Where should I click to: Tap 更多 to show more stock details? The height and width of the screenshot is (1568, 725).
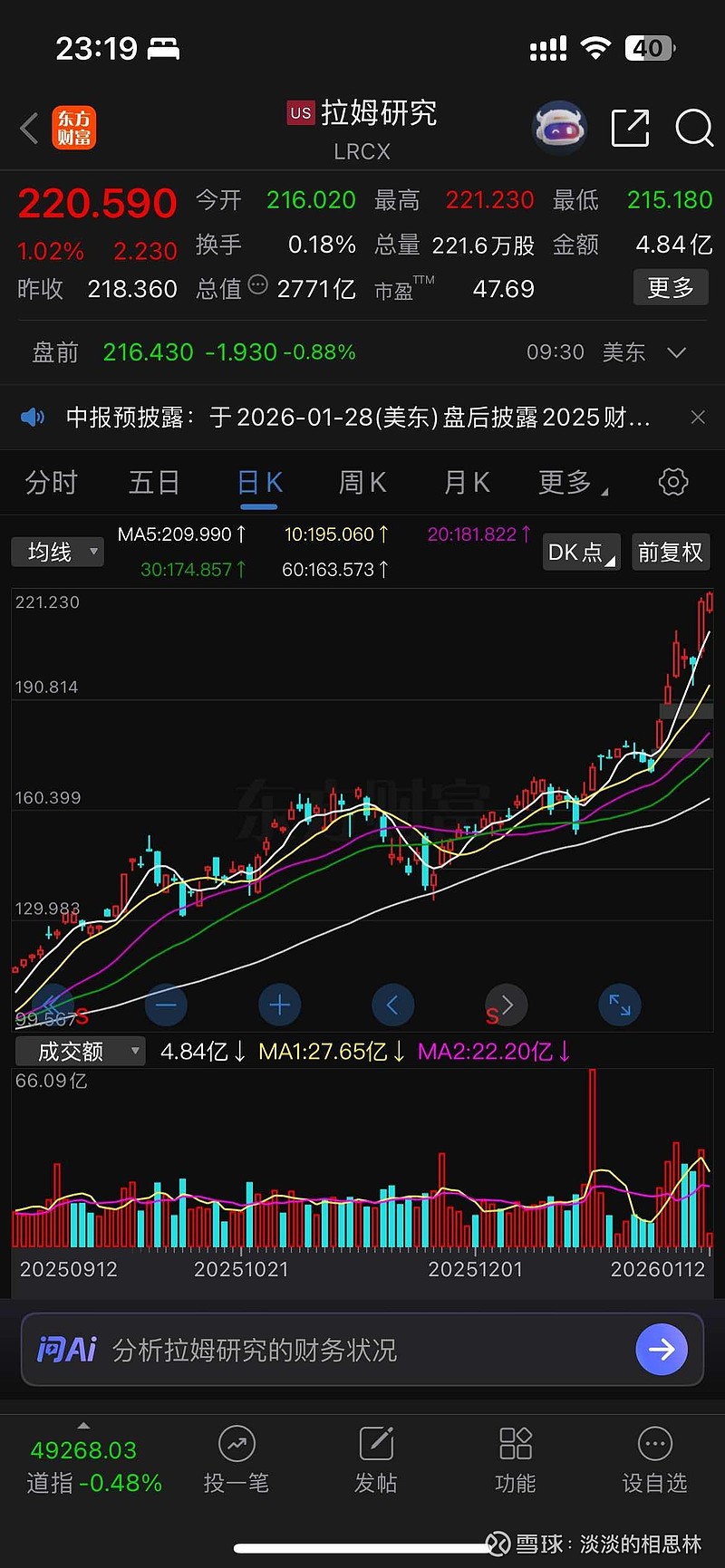point(671,287)
